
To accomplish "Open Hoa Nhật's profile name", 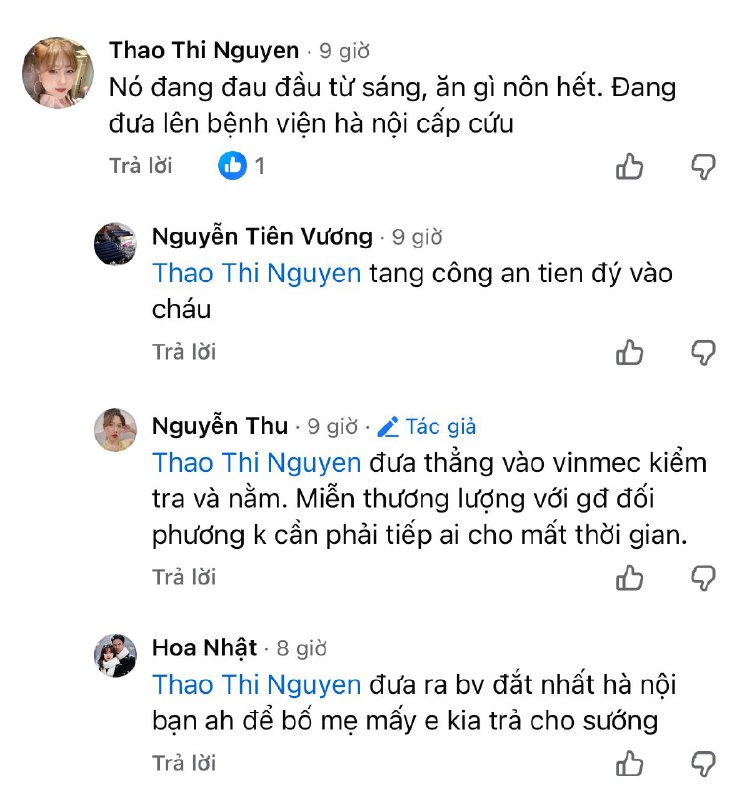I will pos(204,648).
